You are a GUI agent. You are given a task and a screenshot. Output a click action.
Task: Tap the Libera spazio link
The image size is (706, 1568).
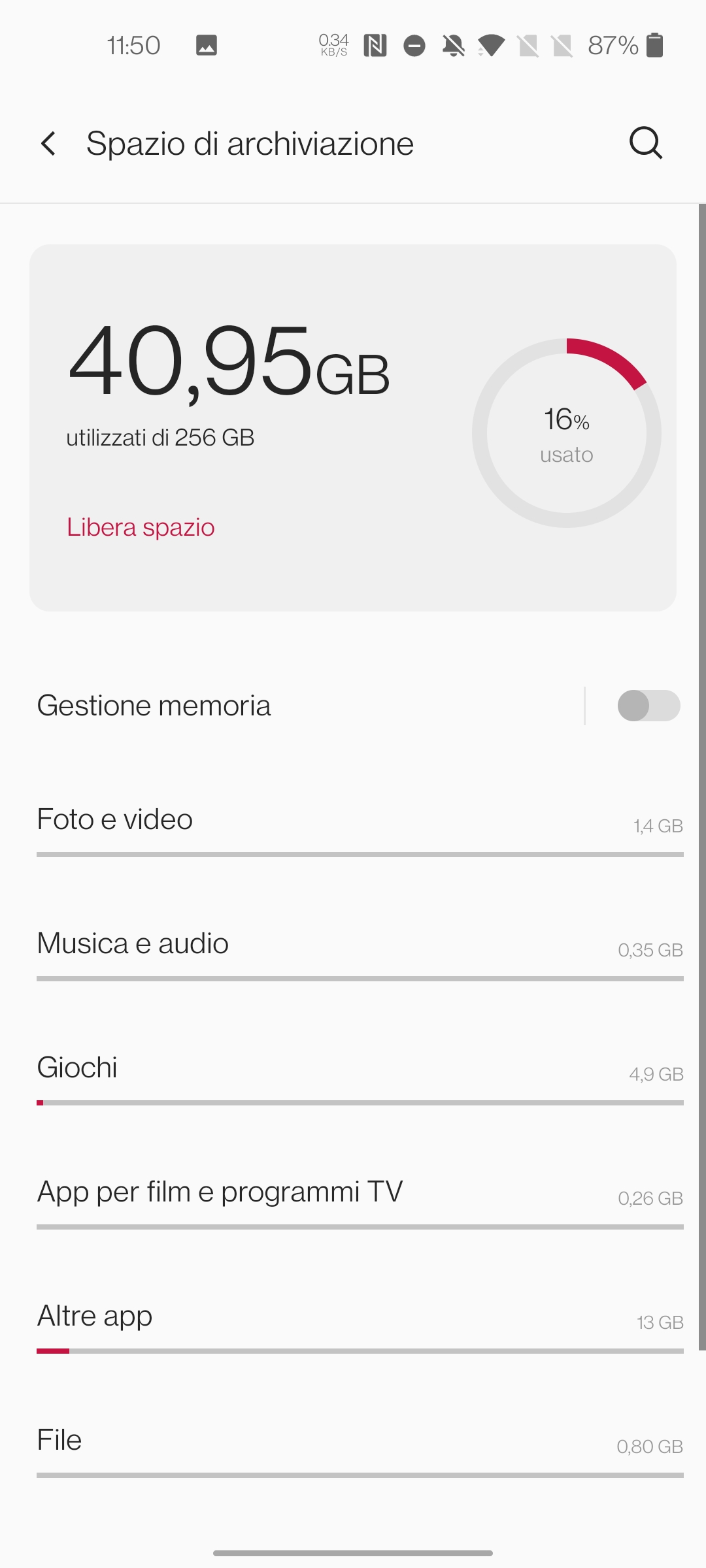click(x=141, y=527)
